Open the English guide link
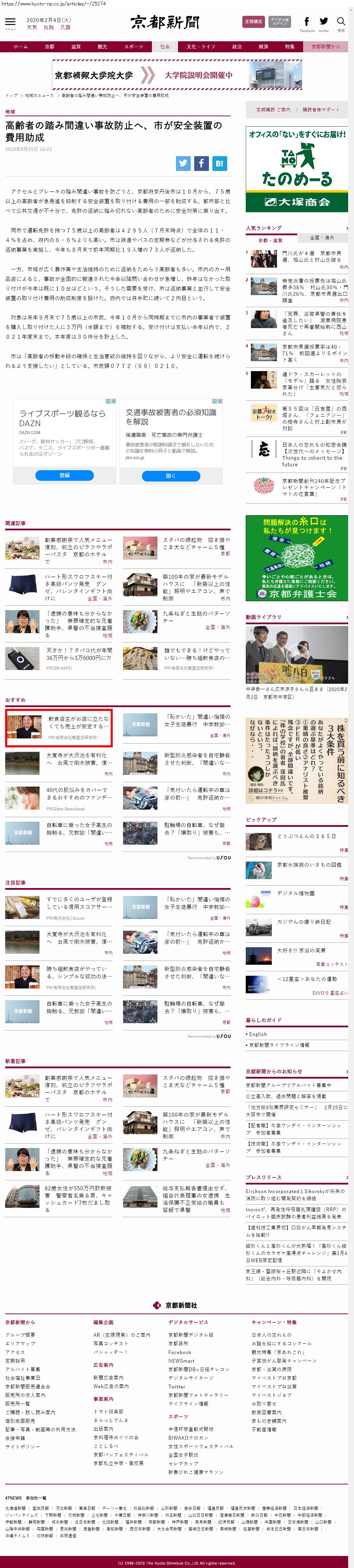 (x=258, y=1034)
